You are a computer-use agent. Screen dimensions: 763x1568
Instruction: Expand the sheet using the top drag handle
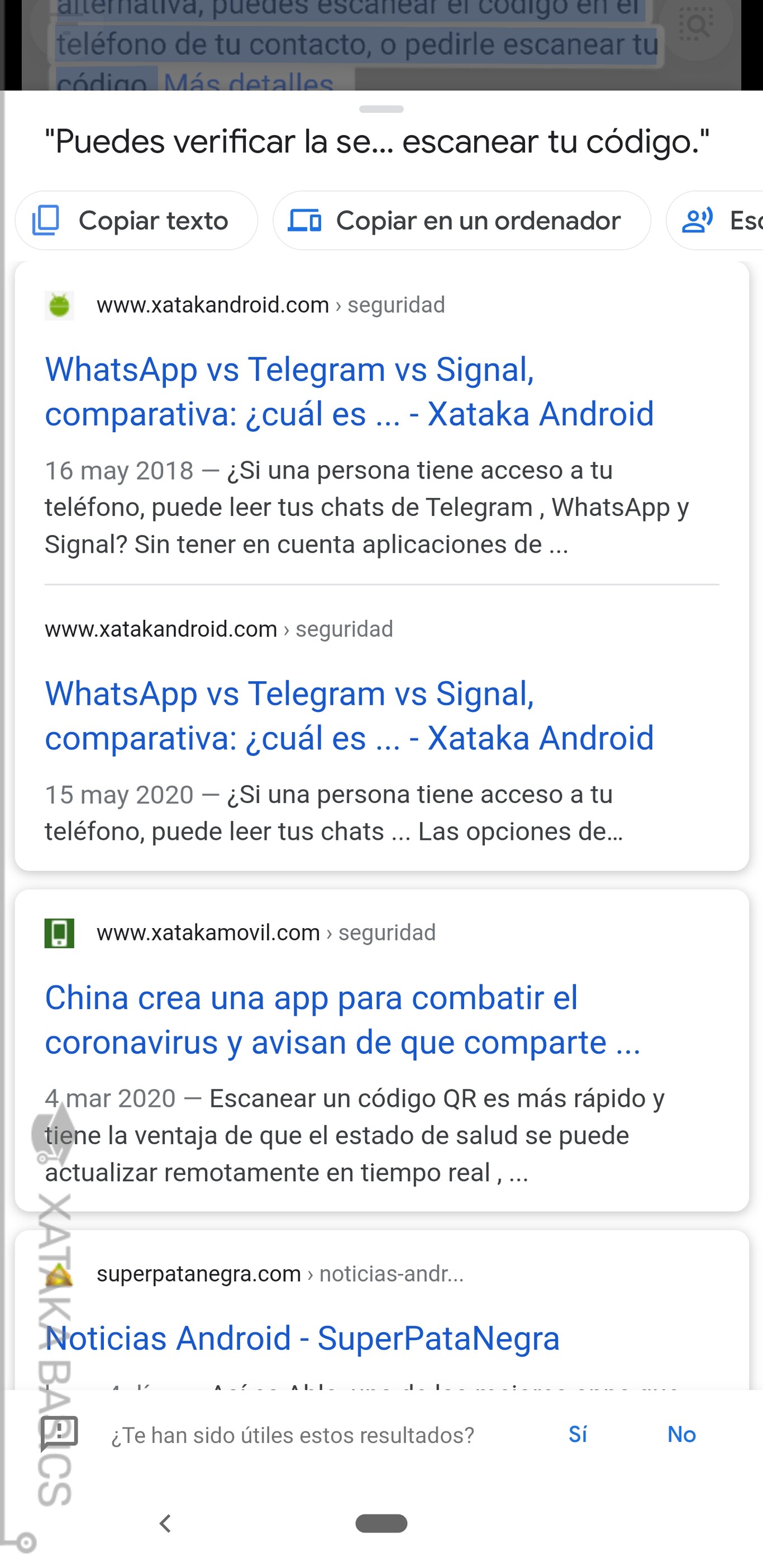point(381,109)
